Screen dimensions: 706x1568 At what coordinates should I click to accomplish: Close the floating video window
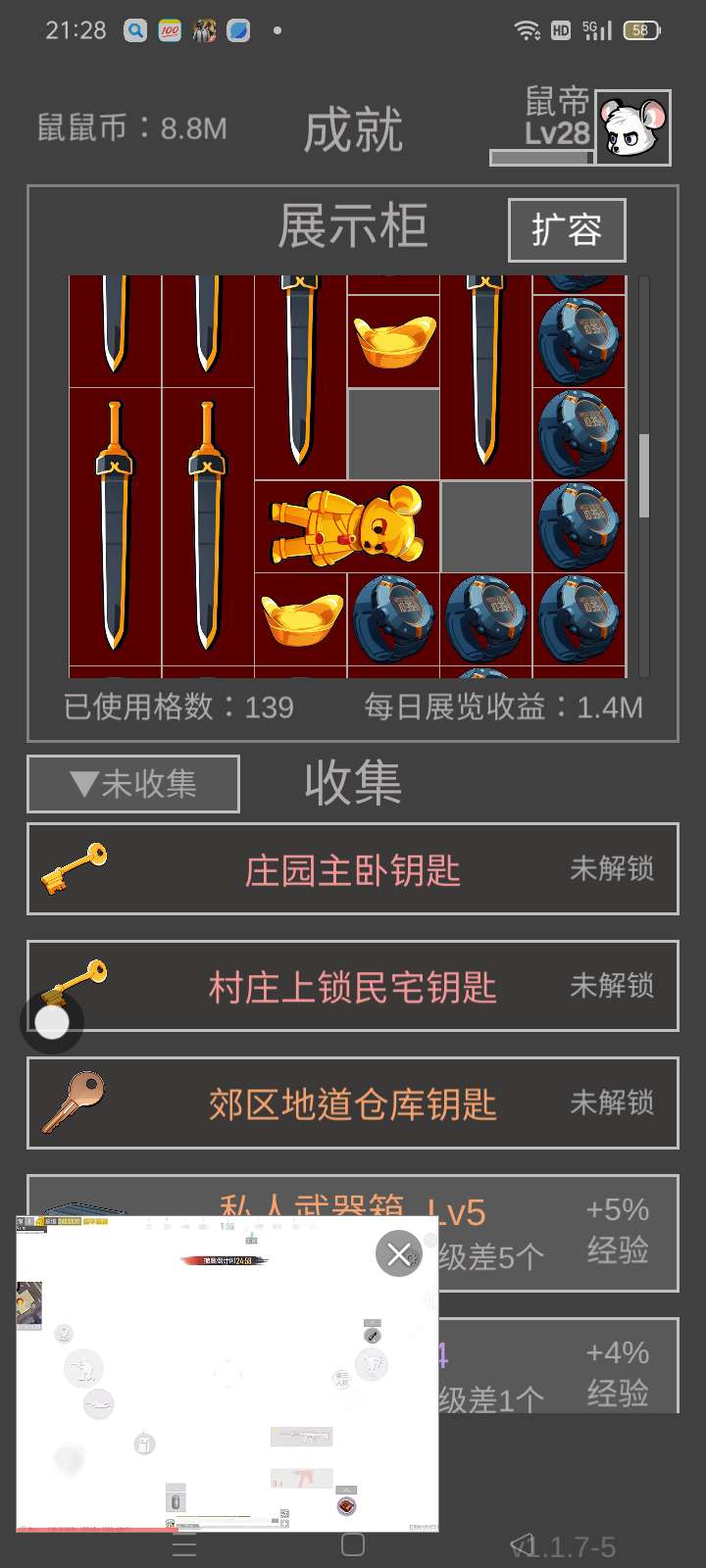point(398,1254)
